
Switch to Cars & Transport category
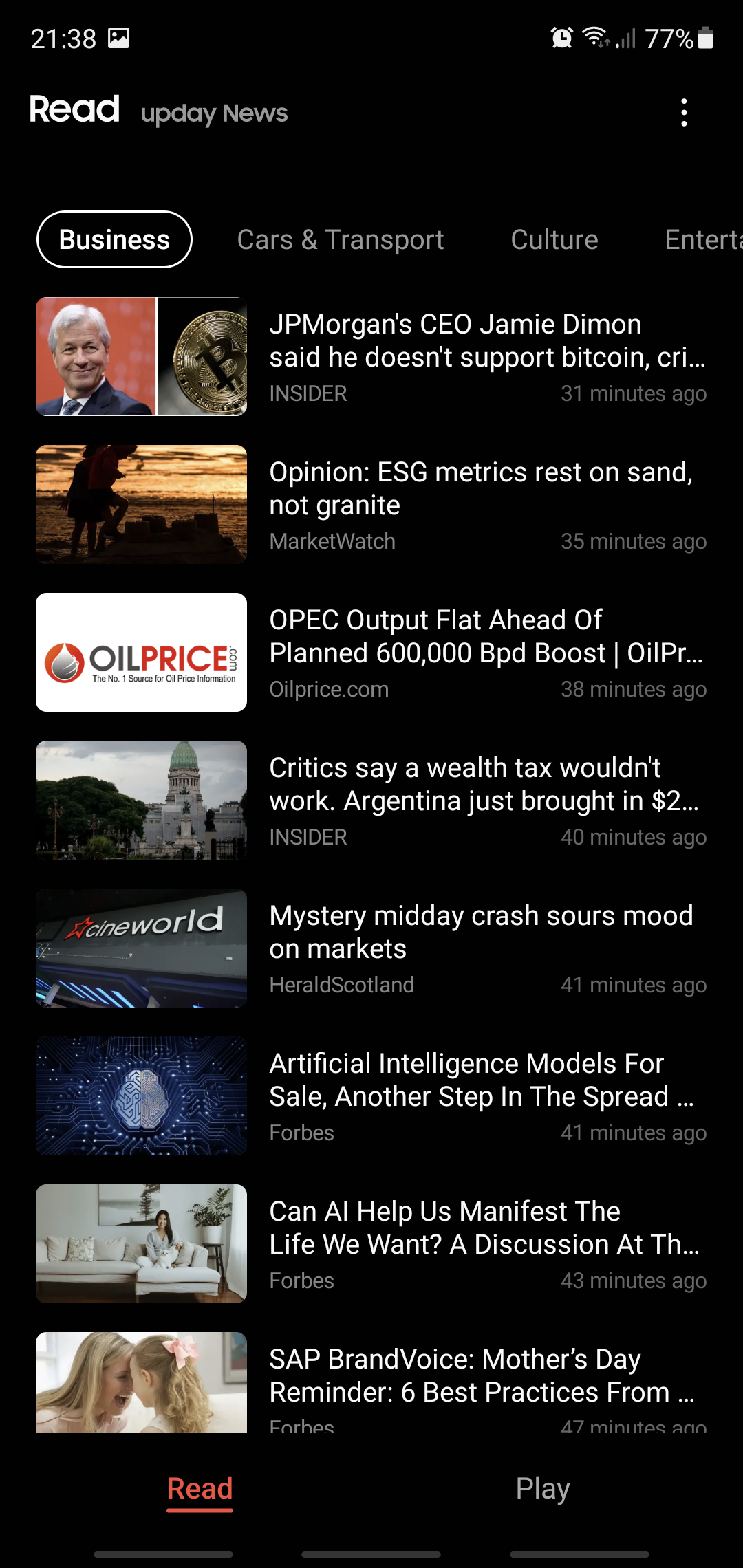(x=341, y=240)
